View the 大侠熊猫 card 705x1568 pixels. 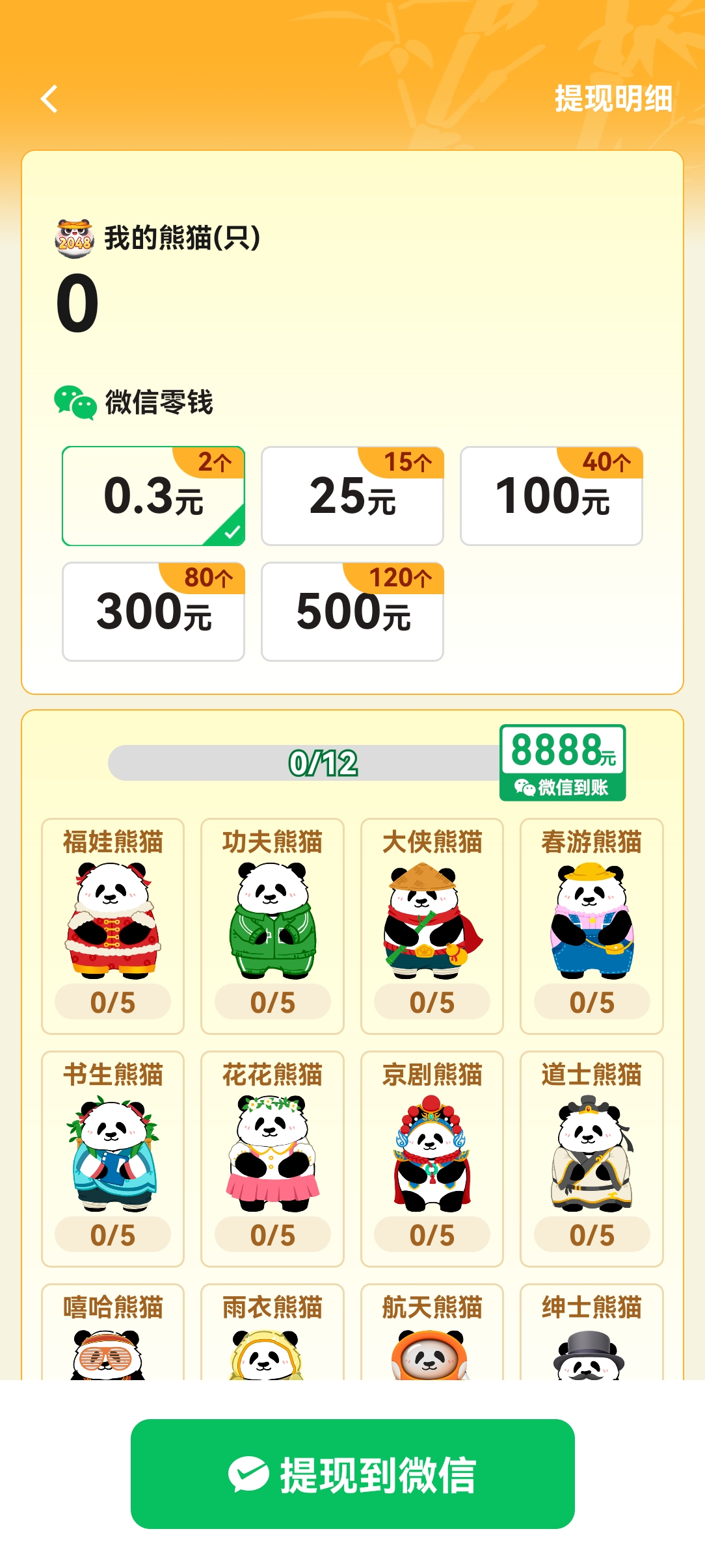point(432,926)
